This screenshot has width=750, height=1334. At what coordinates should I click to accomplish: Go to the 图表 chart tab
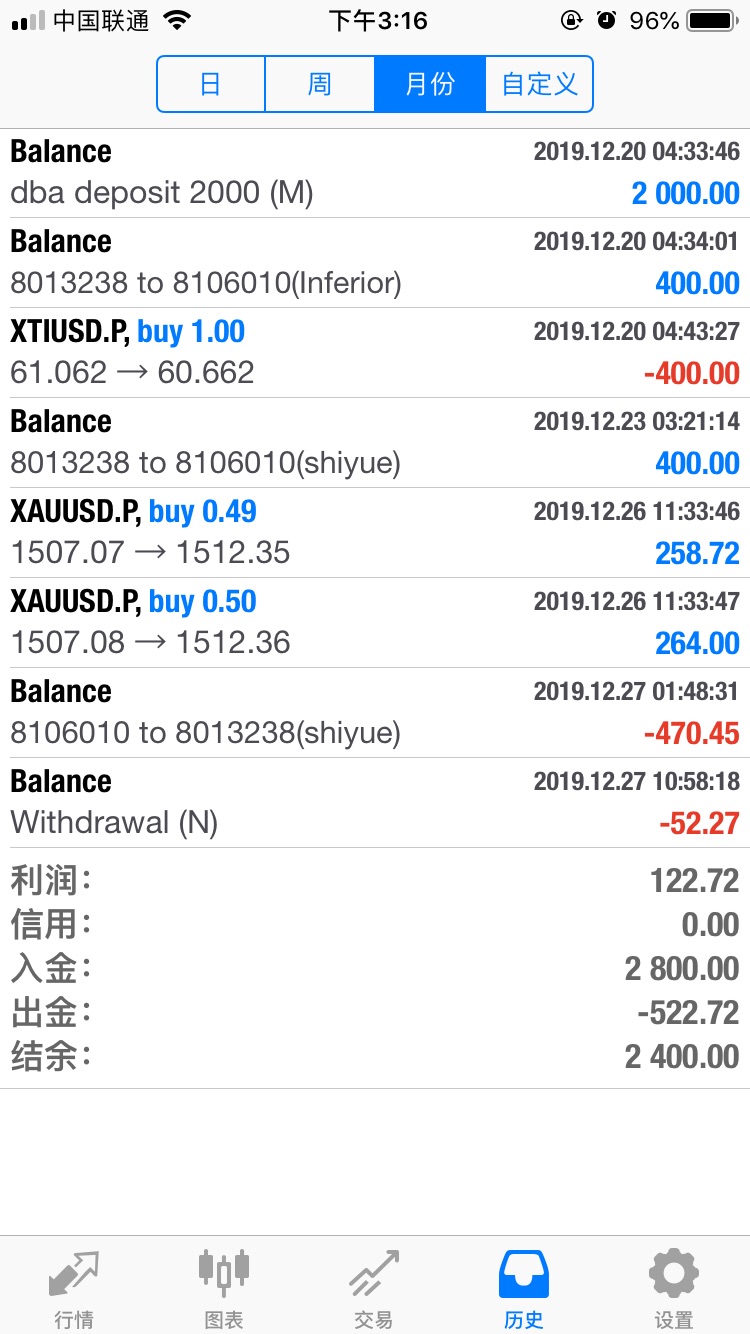pos(224,1288)
